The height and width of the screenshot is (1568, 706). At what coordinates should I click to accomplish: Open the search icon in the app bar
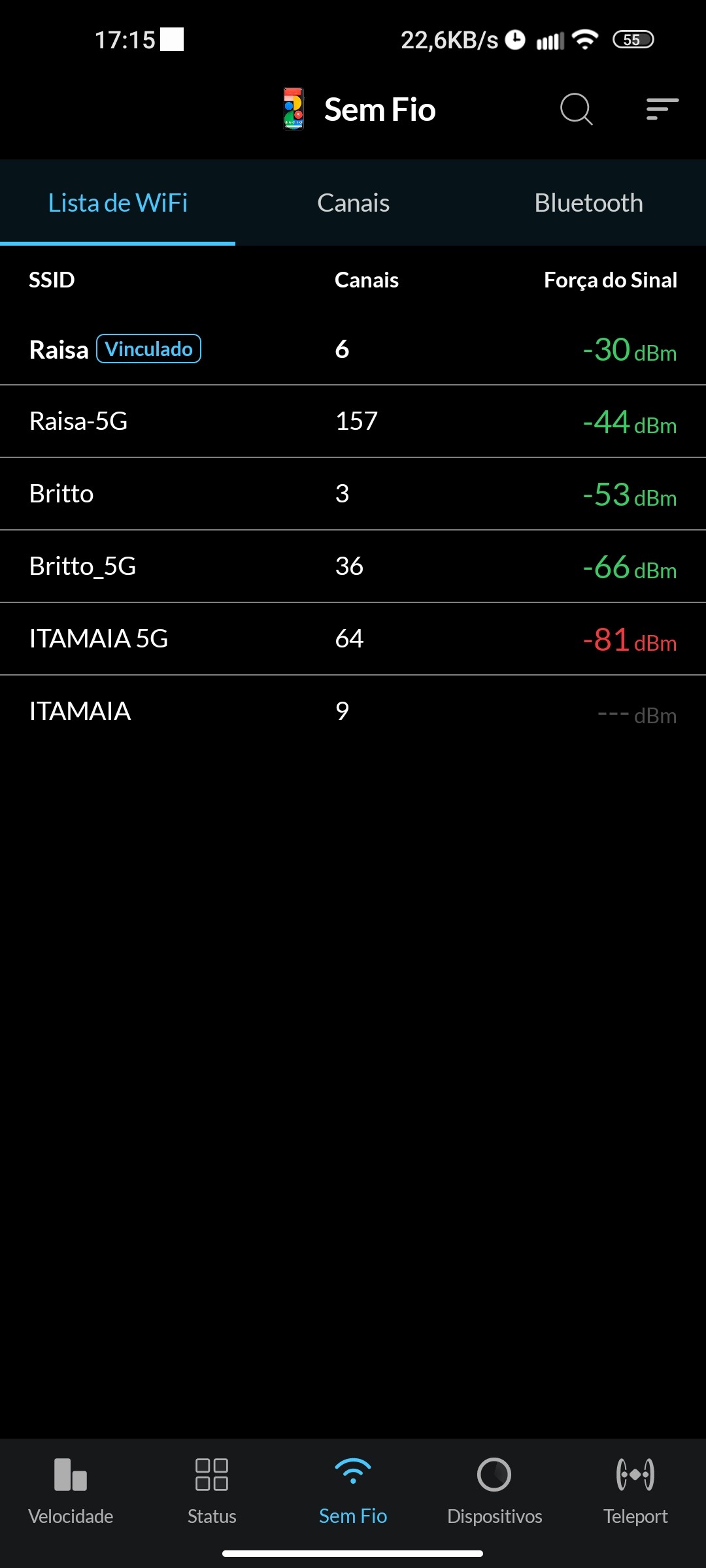tap(576, 109)
